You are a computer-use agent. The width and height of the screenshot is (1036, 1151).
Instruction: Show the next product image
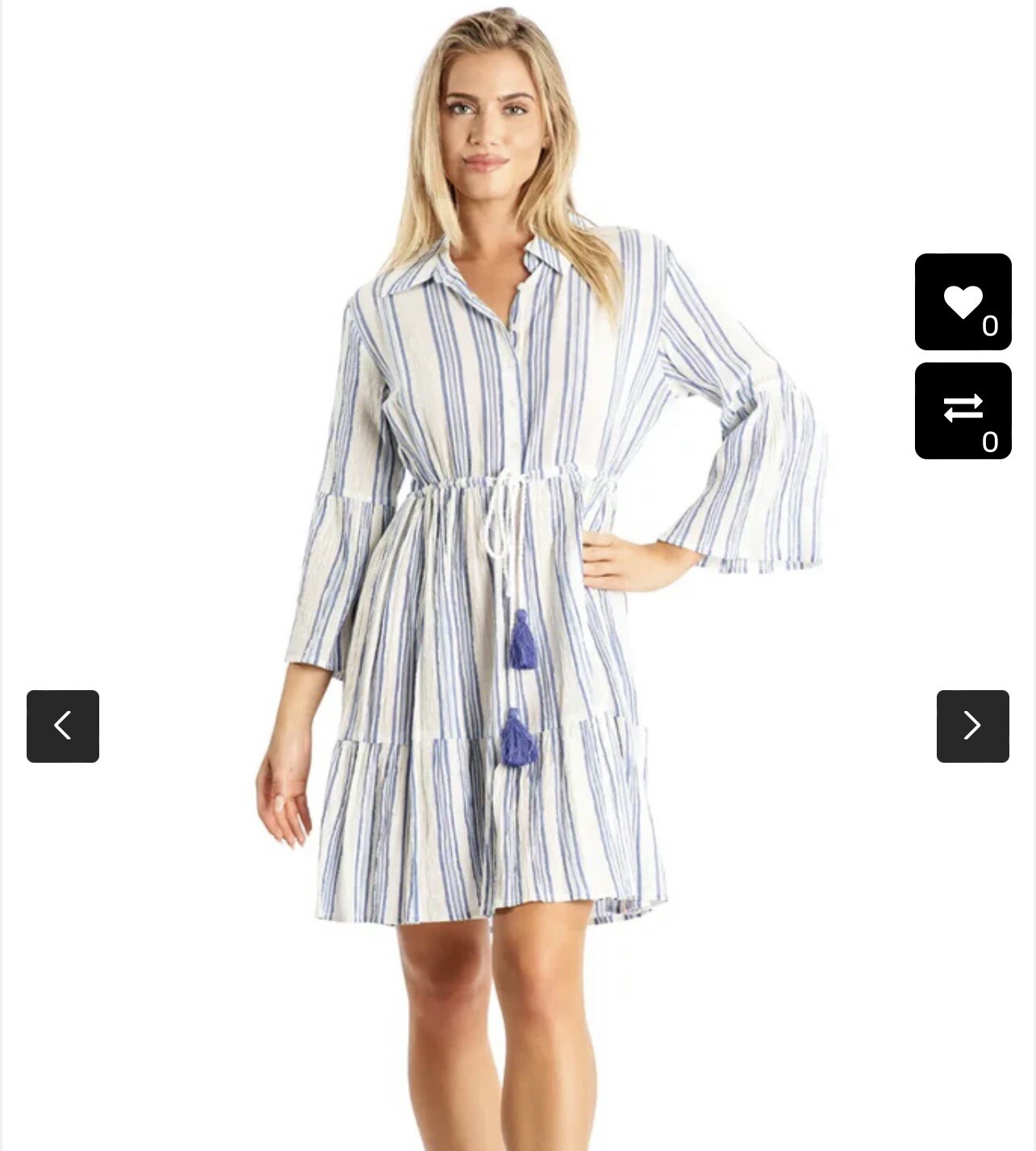(972, 726)
